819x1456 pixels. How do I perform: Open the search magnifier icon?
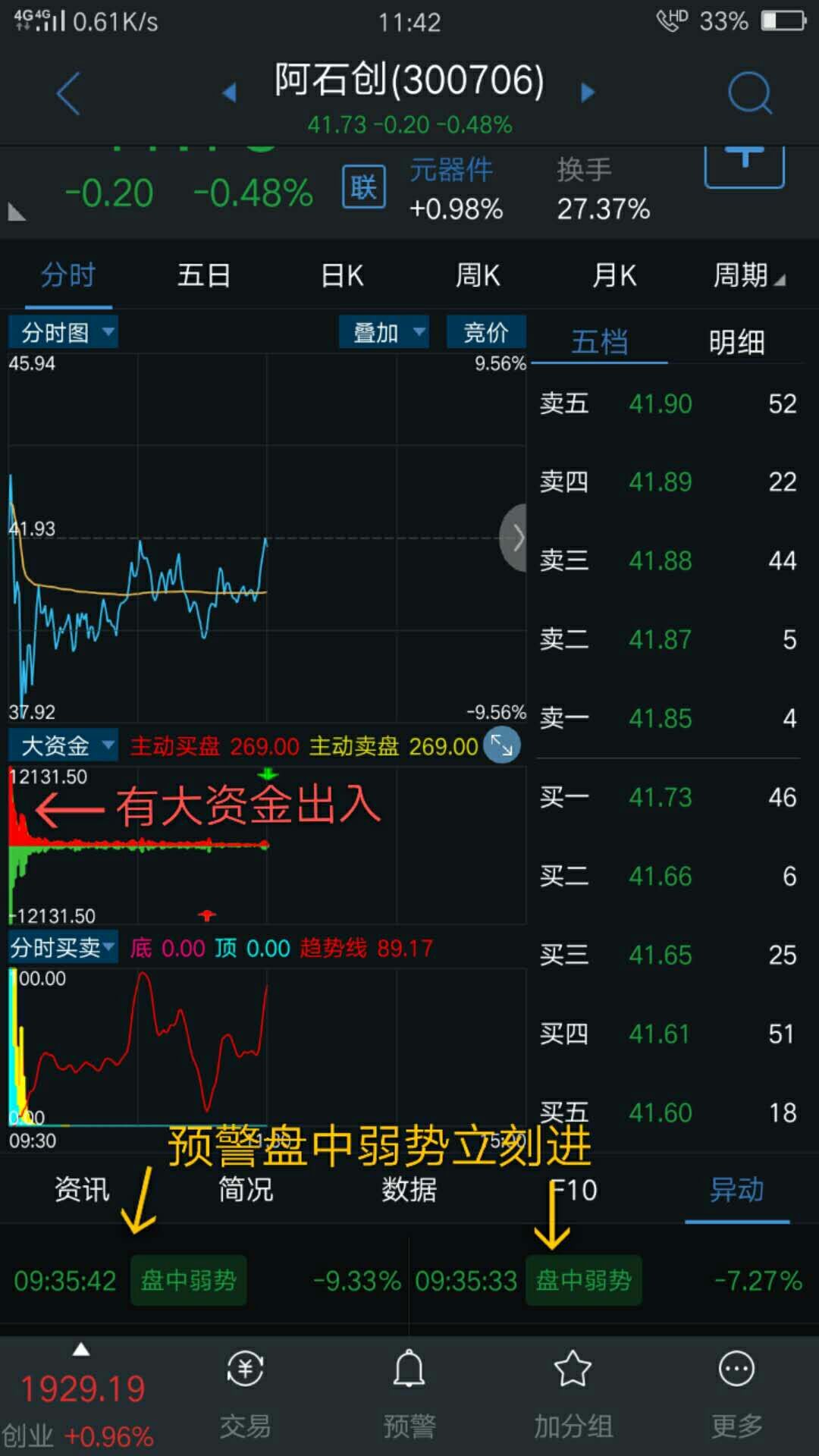749,93
